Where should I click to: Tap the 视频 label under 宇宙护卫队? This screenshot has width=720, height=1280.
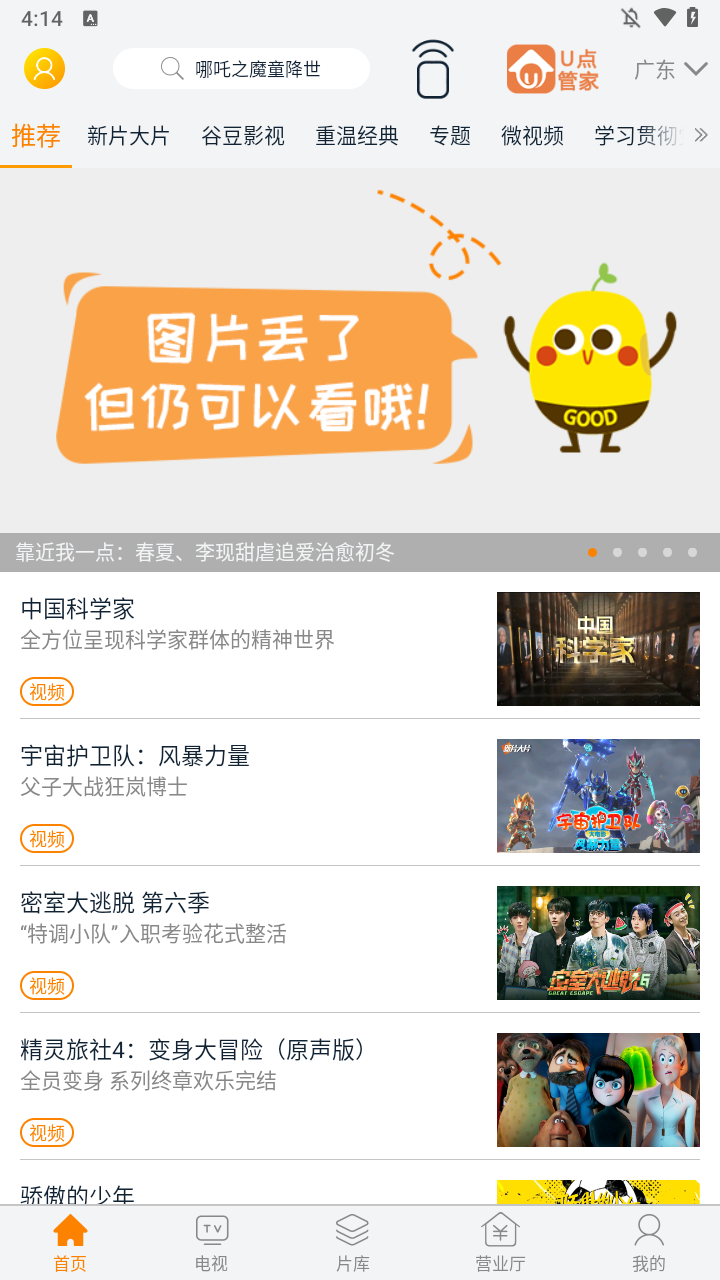46,838
